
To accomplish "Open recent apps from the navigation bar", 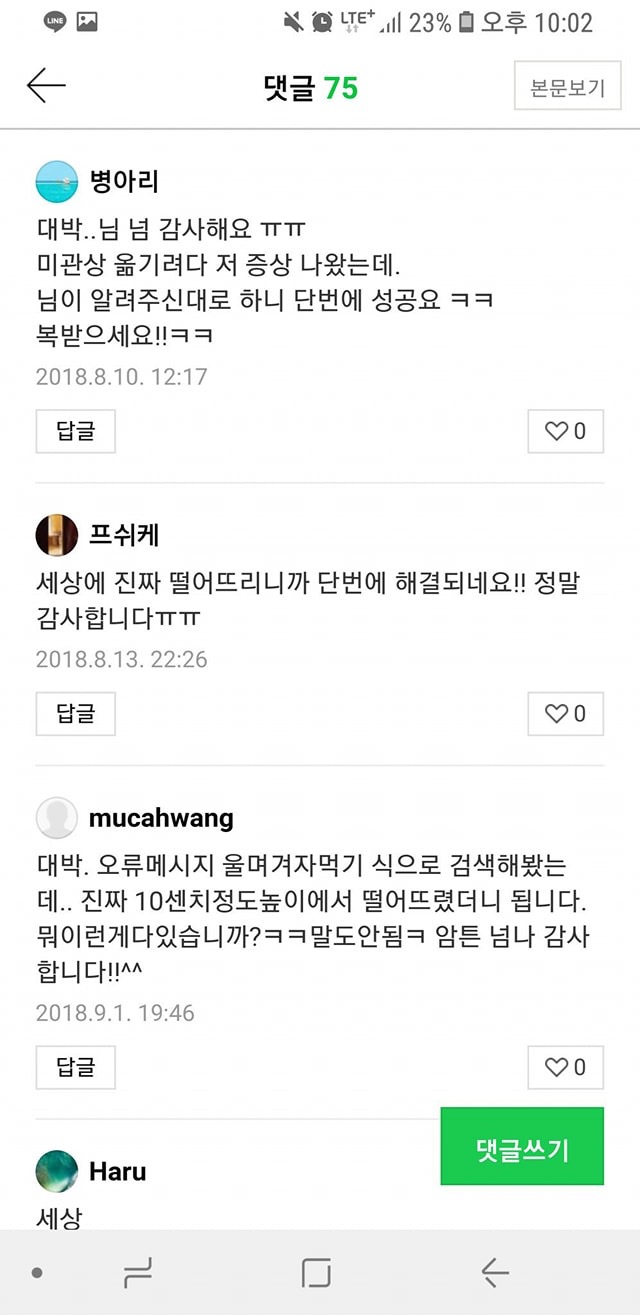I will 138,1273.
